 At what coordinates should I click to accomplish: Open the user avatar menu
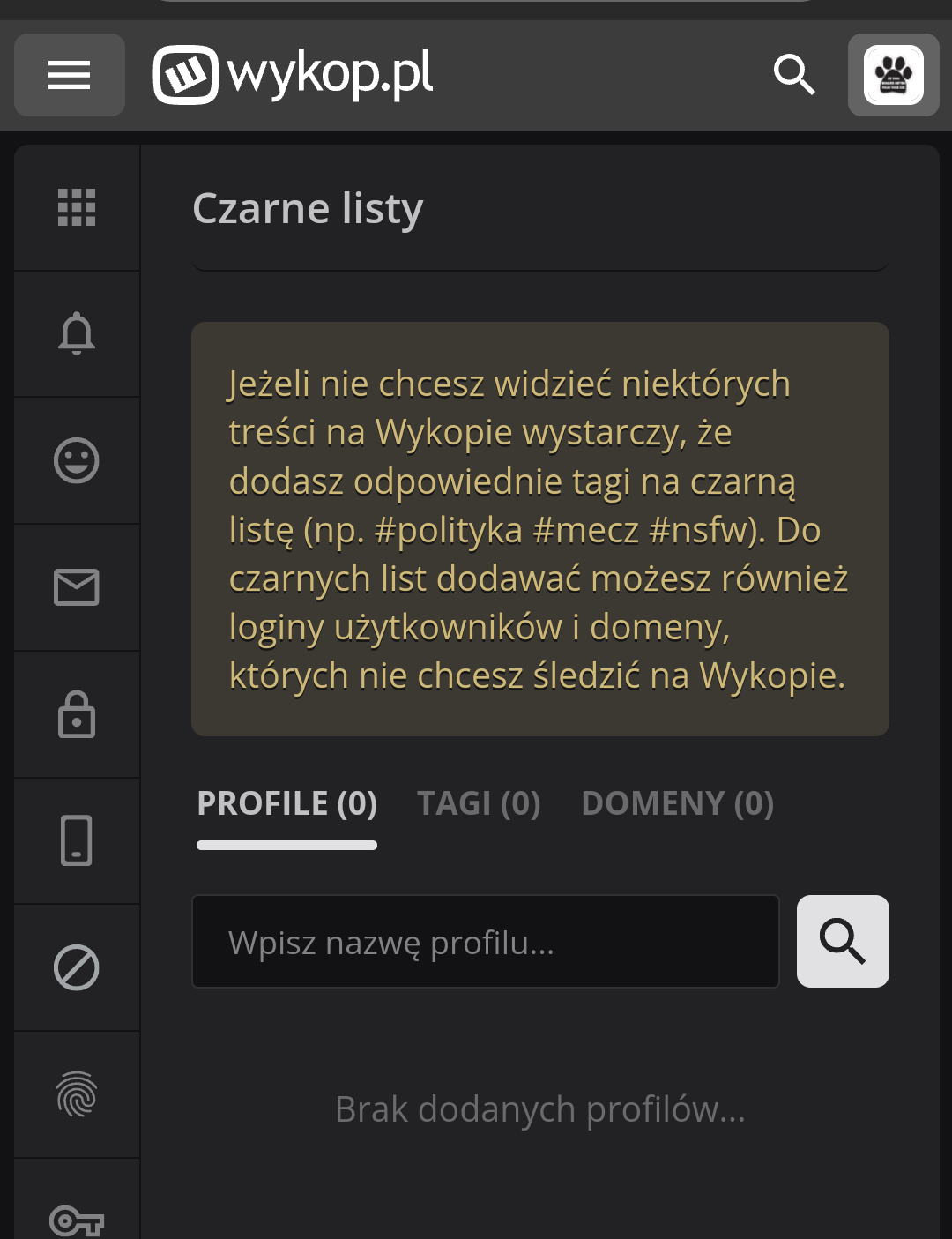[893, 75]
